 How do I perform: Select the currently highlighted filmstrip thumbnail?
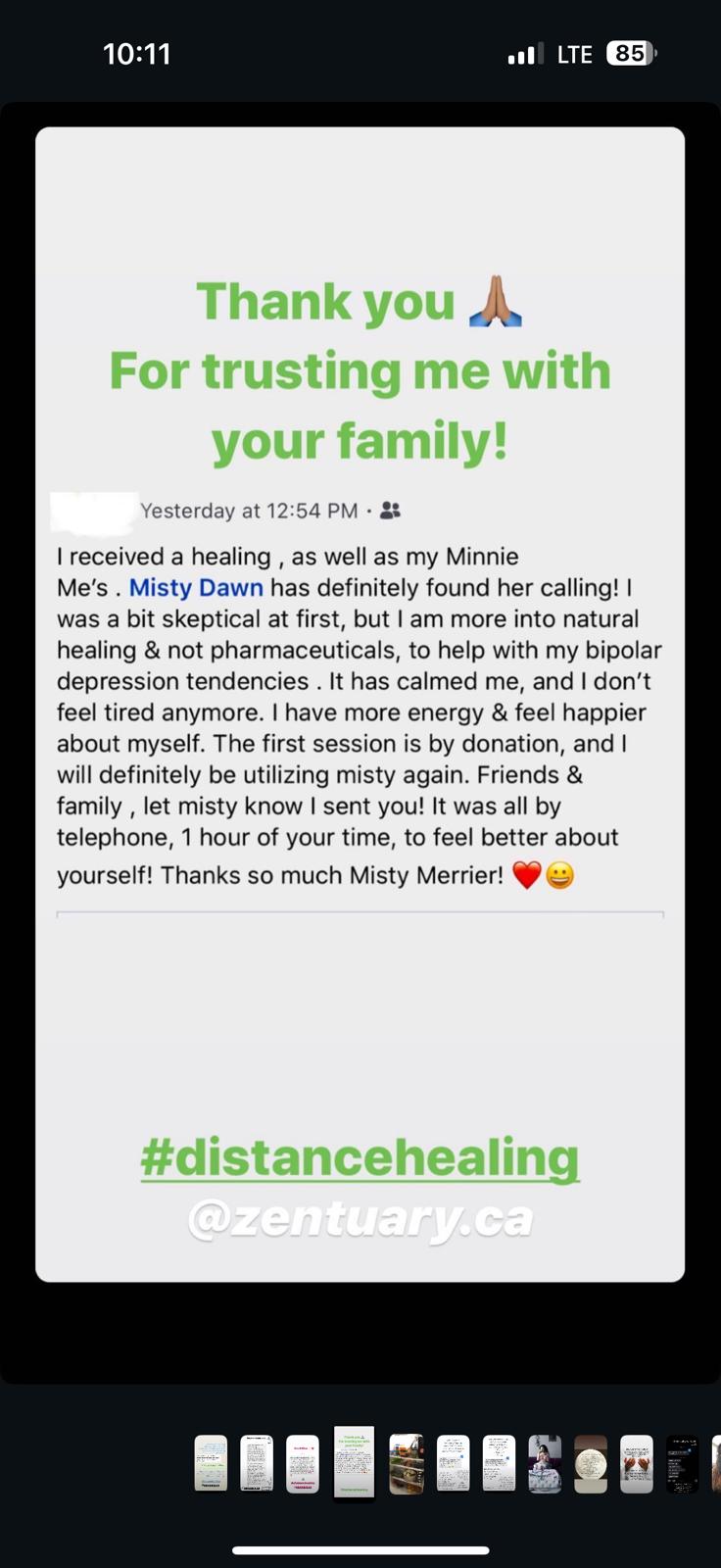point(353,1463)
